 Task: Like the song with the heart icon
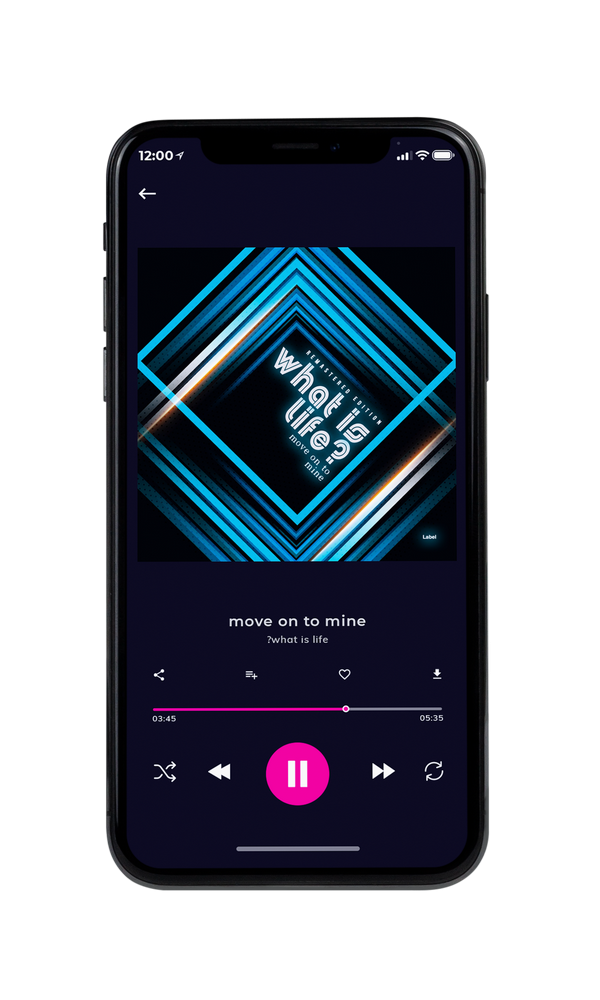tap(344, 674)
